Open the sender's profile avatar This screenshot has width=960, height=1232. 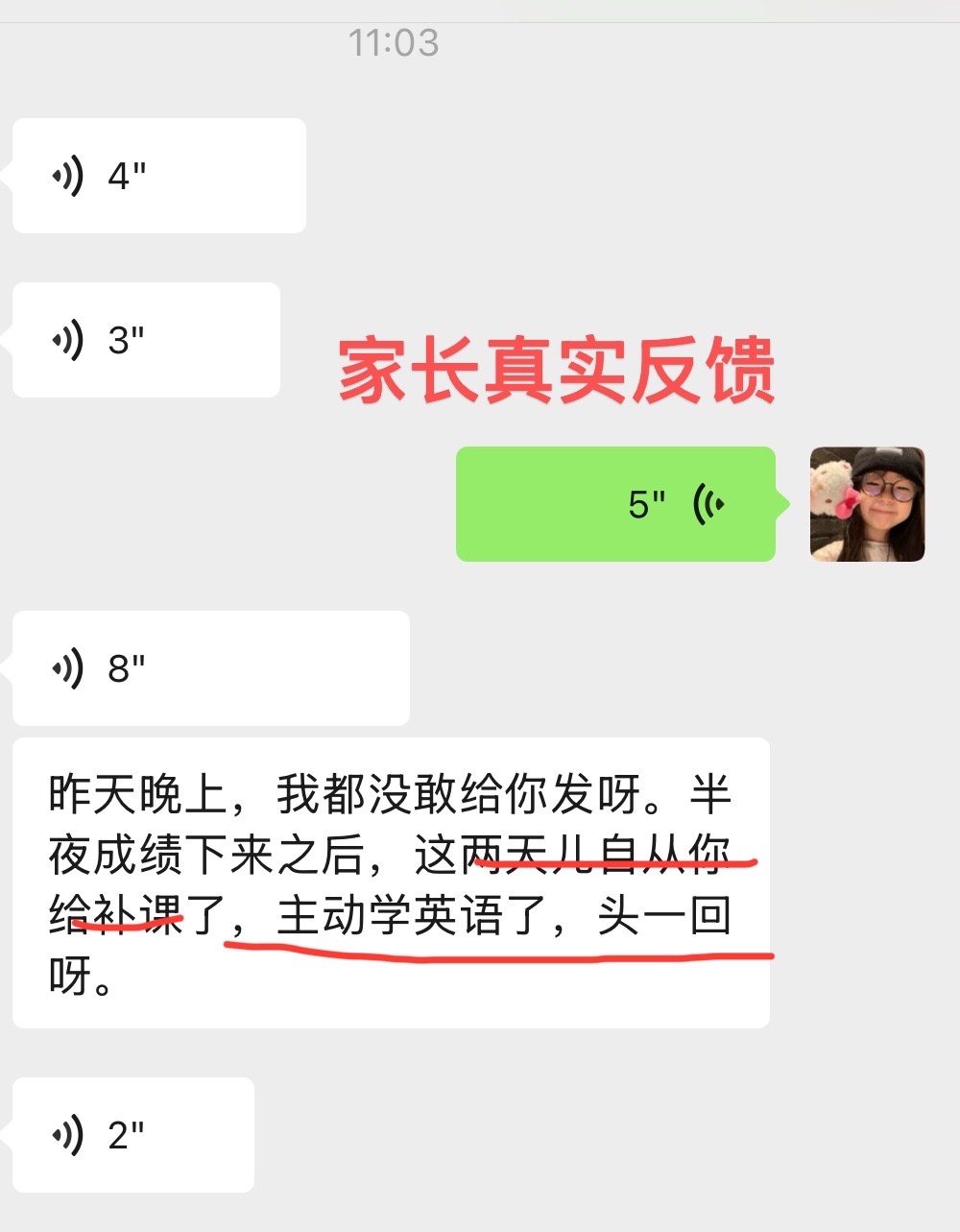click(867, 504)
